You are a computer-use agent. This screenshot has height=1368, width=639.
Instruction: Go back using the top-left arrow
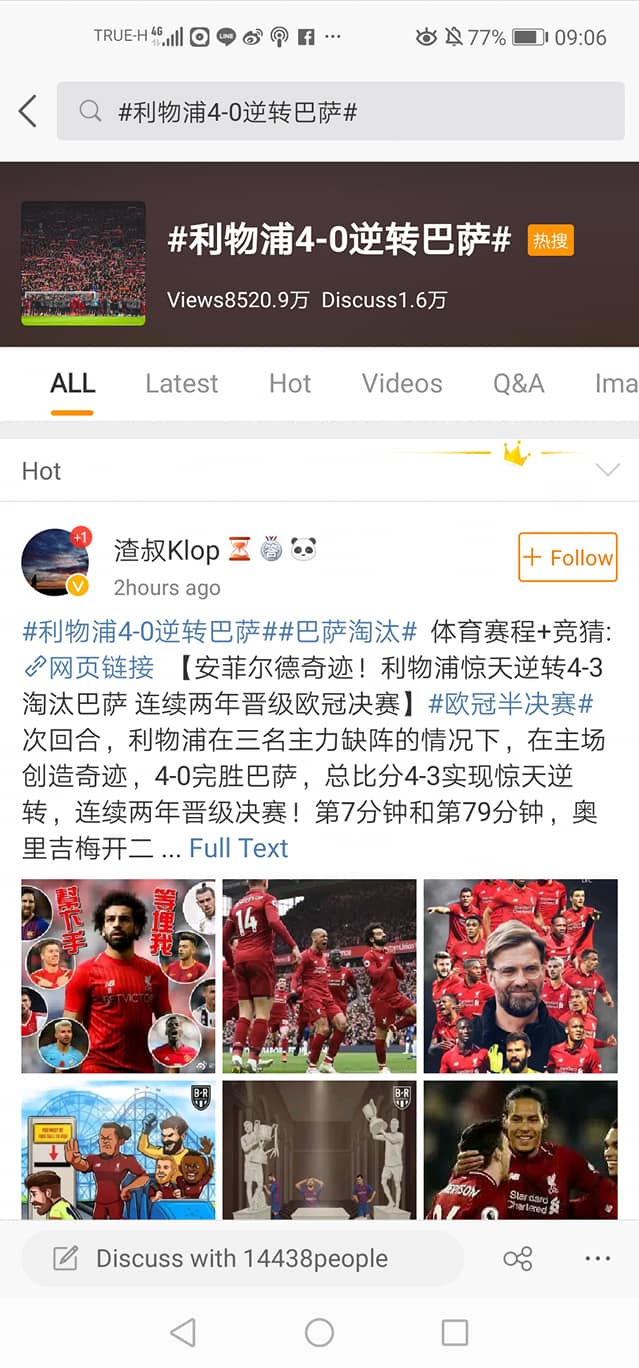(x=28, y=111)
